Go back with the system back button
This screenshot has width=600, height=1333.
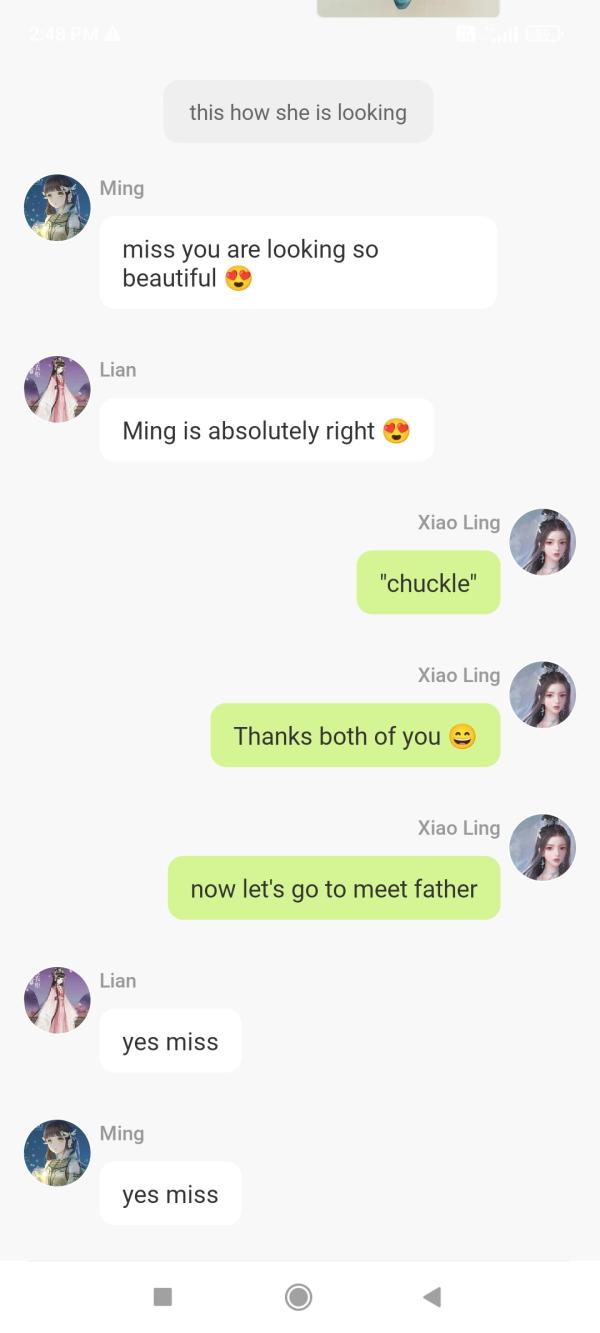[x=432, y=1297]
